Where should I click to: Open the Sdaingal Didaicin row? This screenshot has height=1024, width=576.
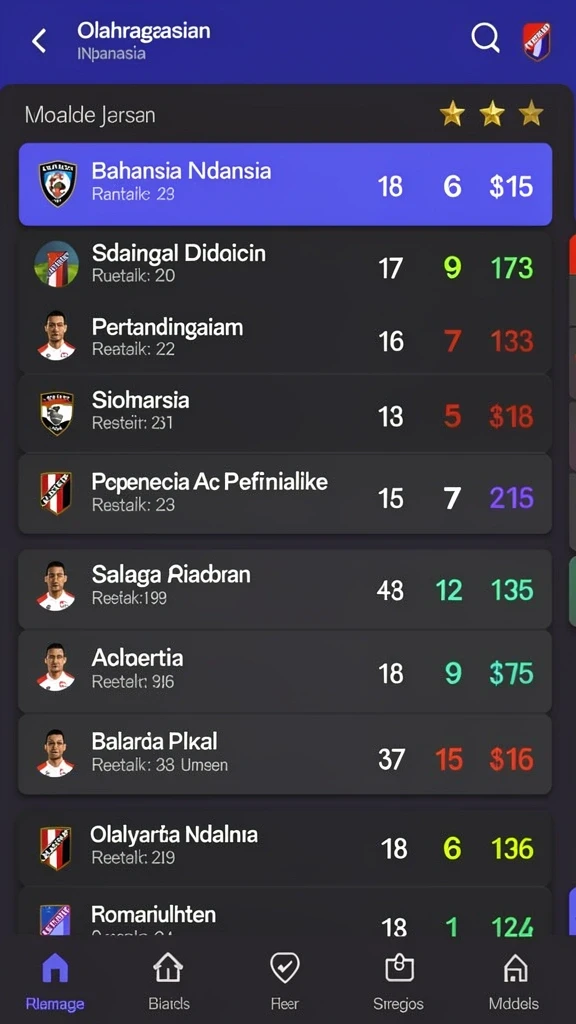coord(285,264)
